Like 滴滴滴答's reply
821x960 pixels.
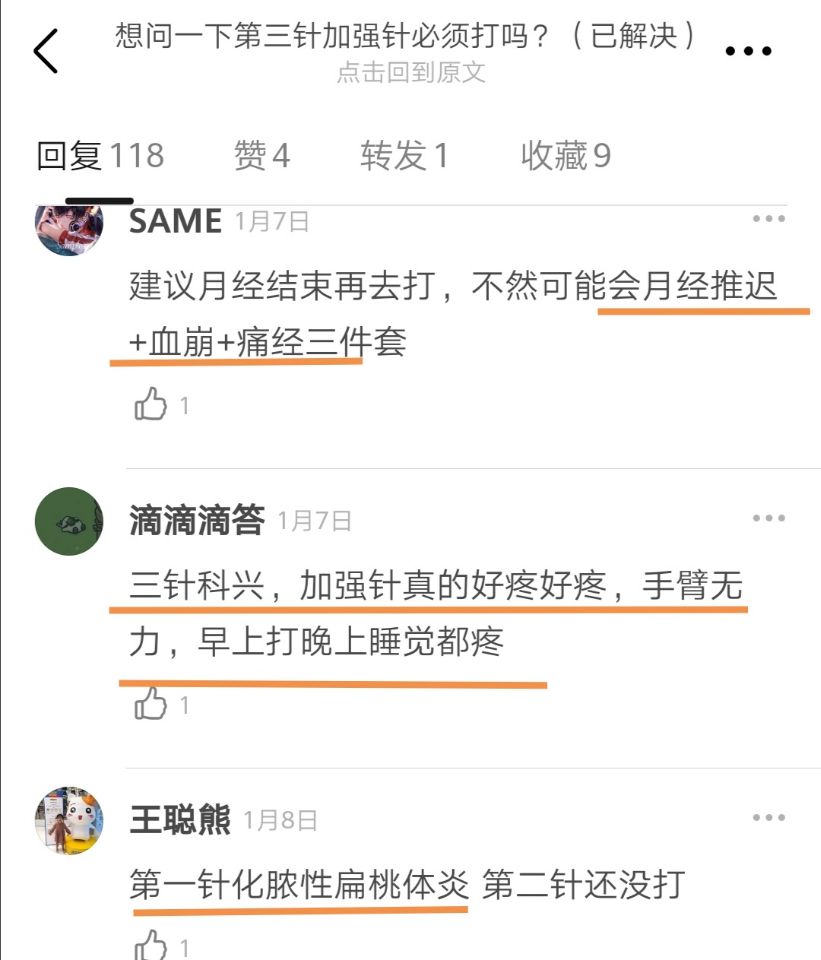pos(152,704)
